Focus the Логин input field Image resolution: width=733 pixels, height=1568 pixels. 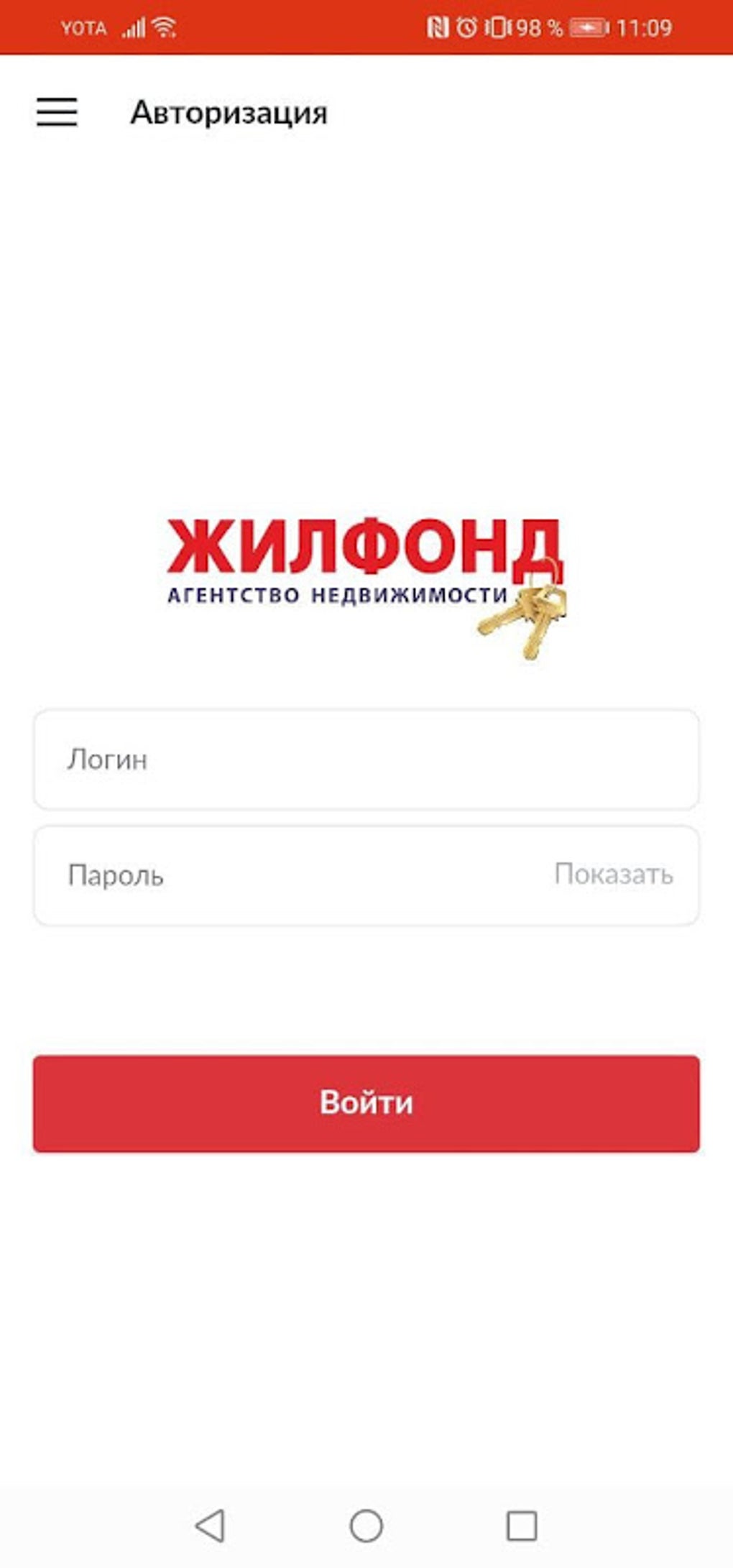click(x=366, y=760)
